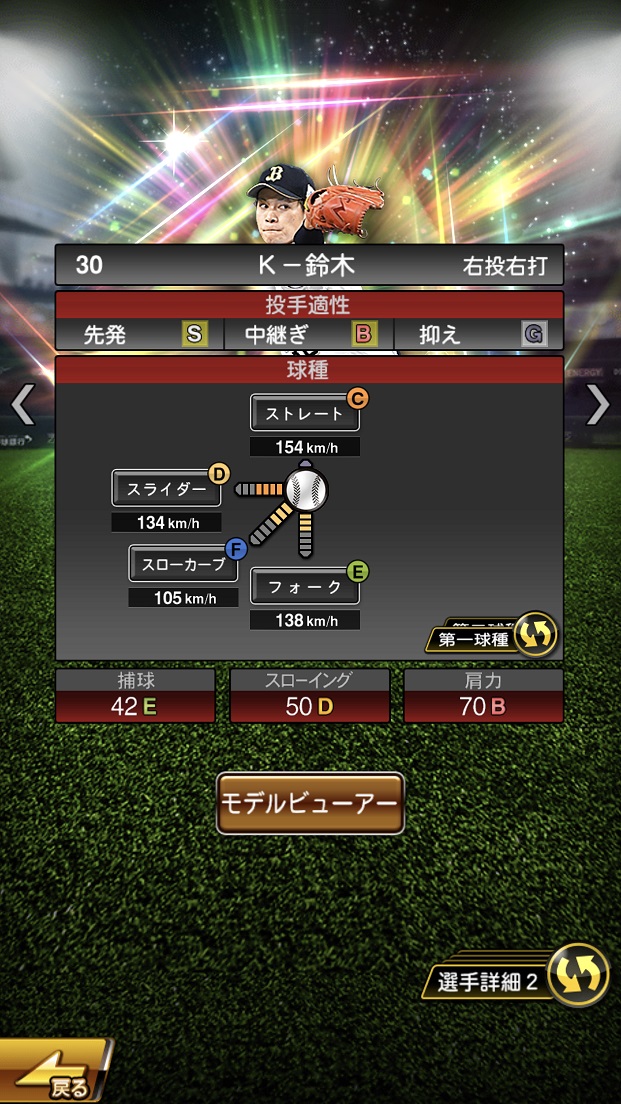Go to the next player with right arrow
The height and width of the screenshot is (1104, 621).
(x=597, y=405)
